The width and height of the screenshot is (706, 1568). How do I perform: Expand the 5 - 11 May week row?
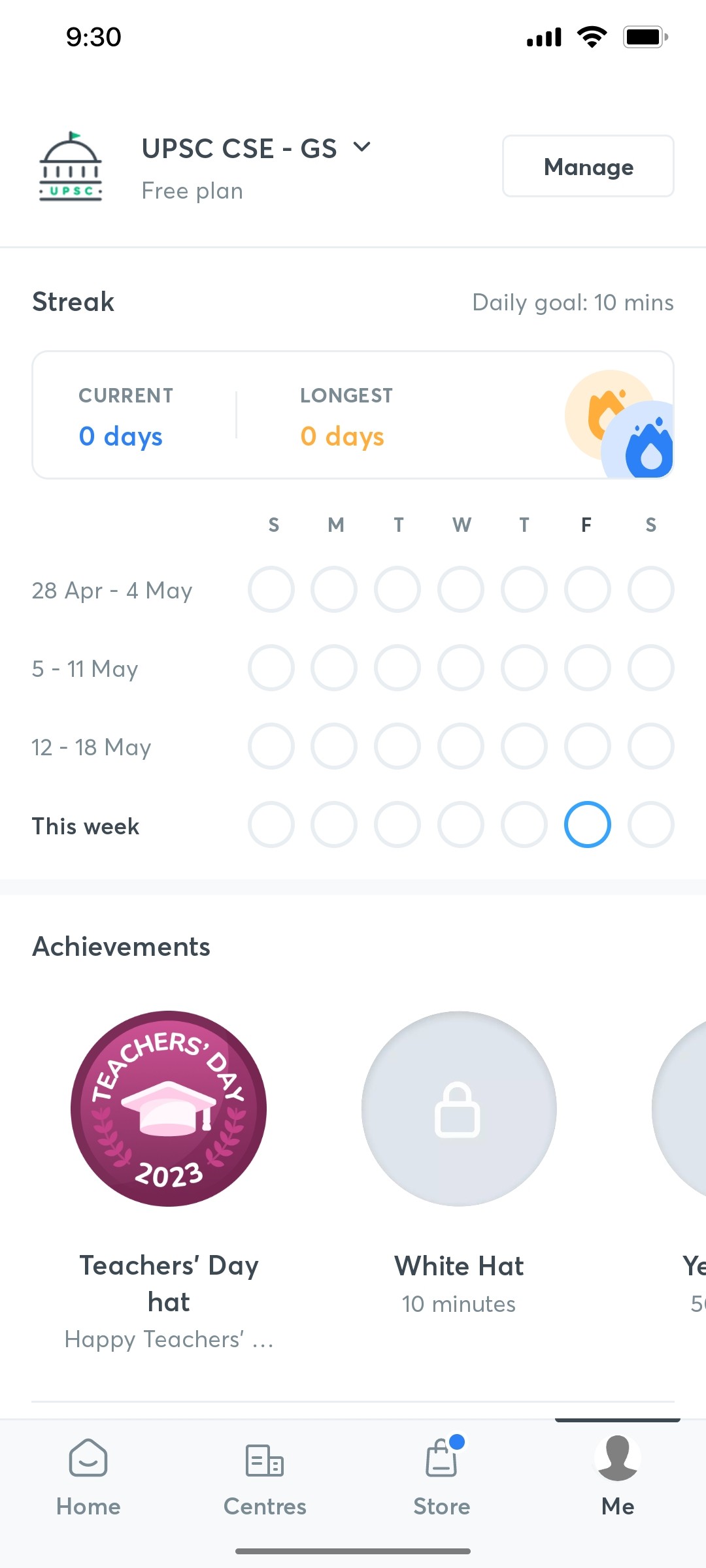coord(84,668)
